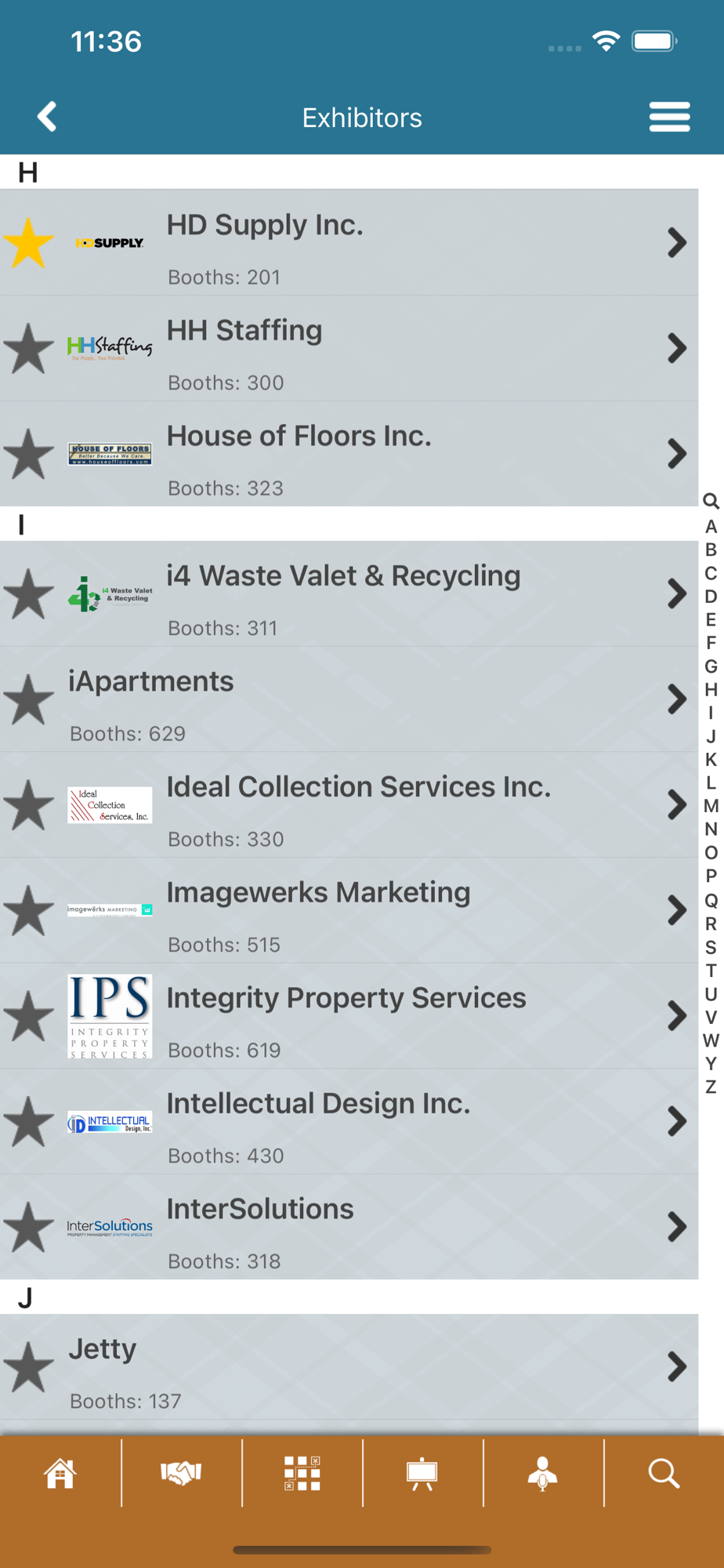Image resolution: width=724 pixels, height=1568 pixels.
Task: View iApartments exhibitor page
Action: 349,699
